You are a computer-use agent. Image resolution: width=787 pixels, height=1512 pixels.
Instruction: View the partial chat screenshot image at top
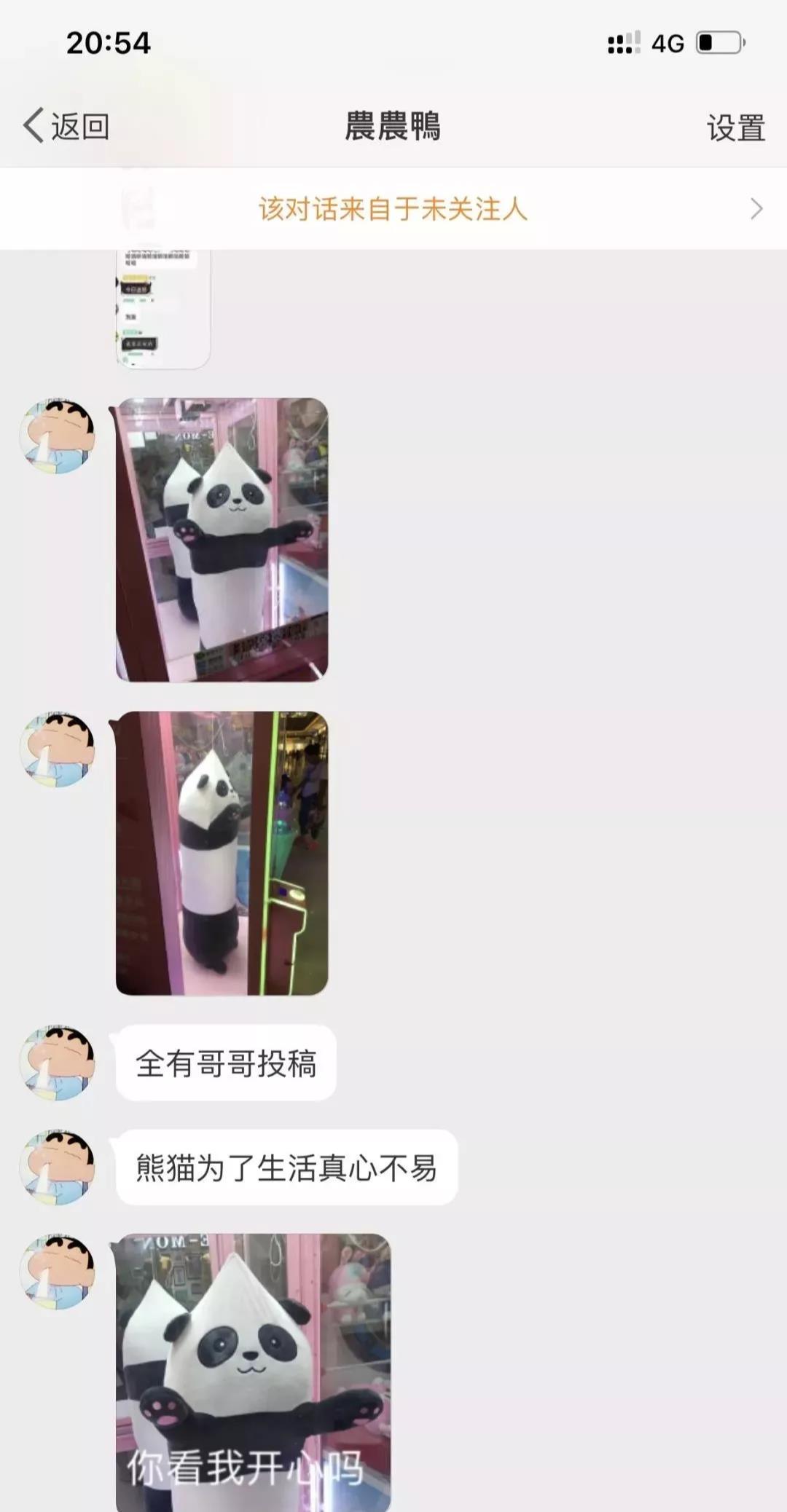coord(163,309)
